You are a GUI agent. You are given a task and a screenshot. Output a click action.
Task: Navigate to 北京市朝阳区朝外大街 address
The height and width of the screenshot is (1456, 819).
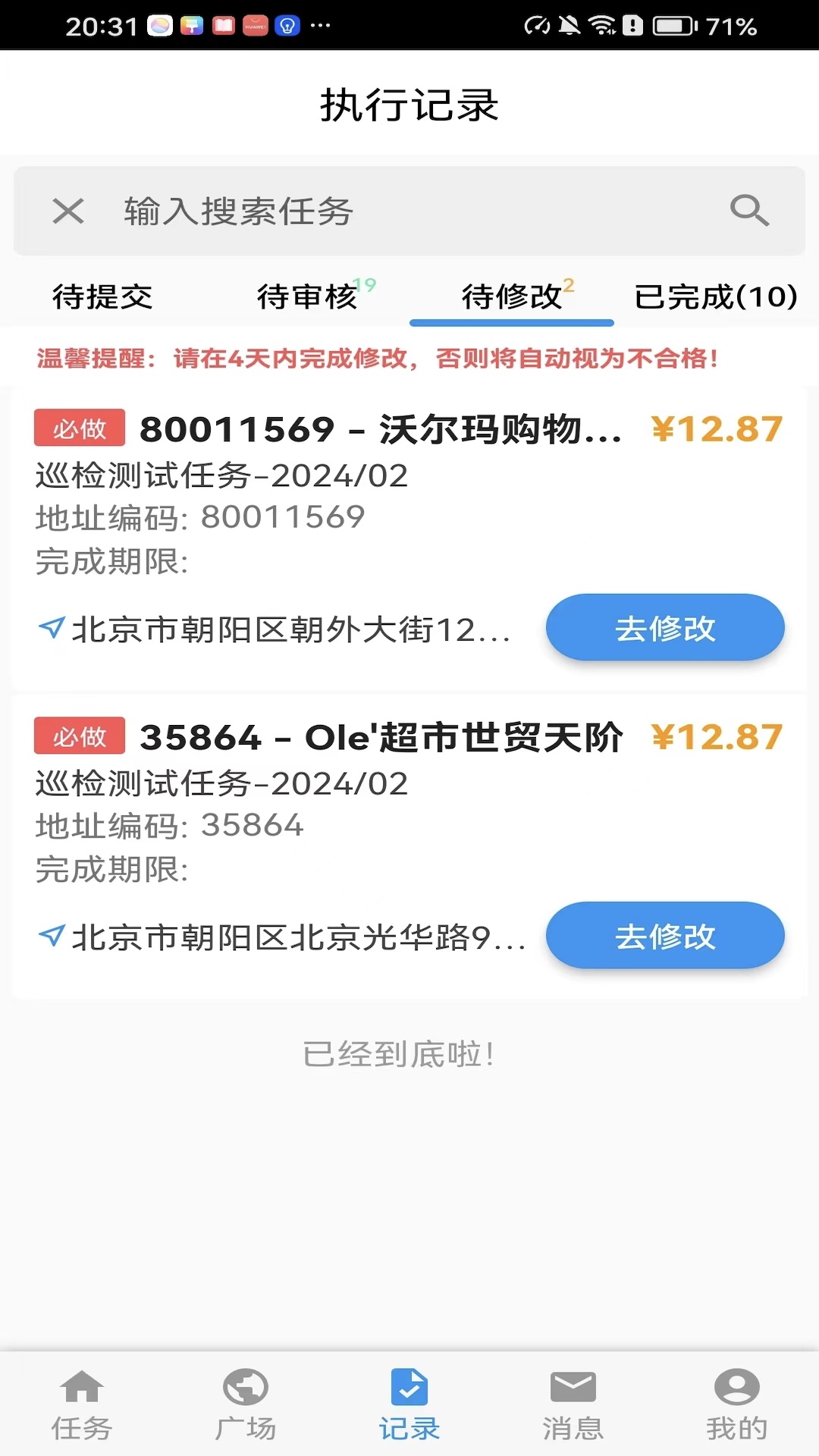(x=275, y=629)
